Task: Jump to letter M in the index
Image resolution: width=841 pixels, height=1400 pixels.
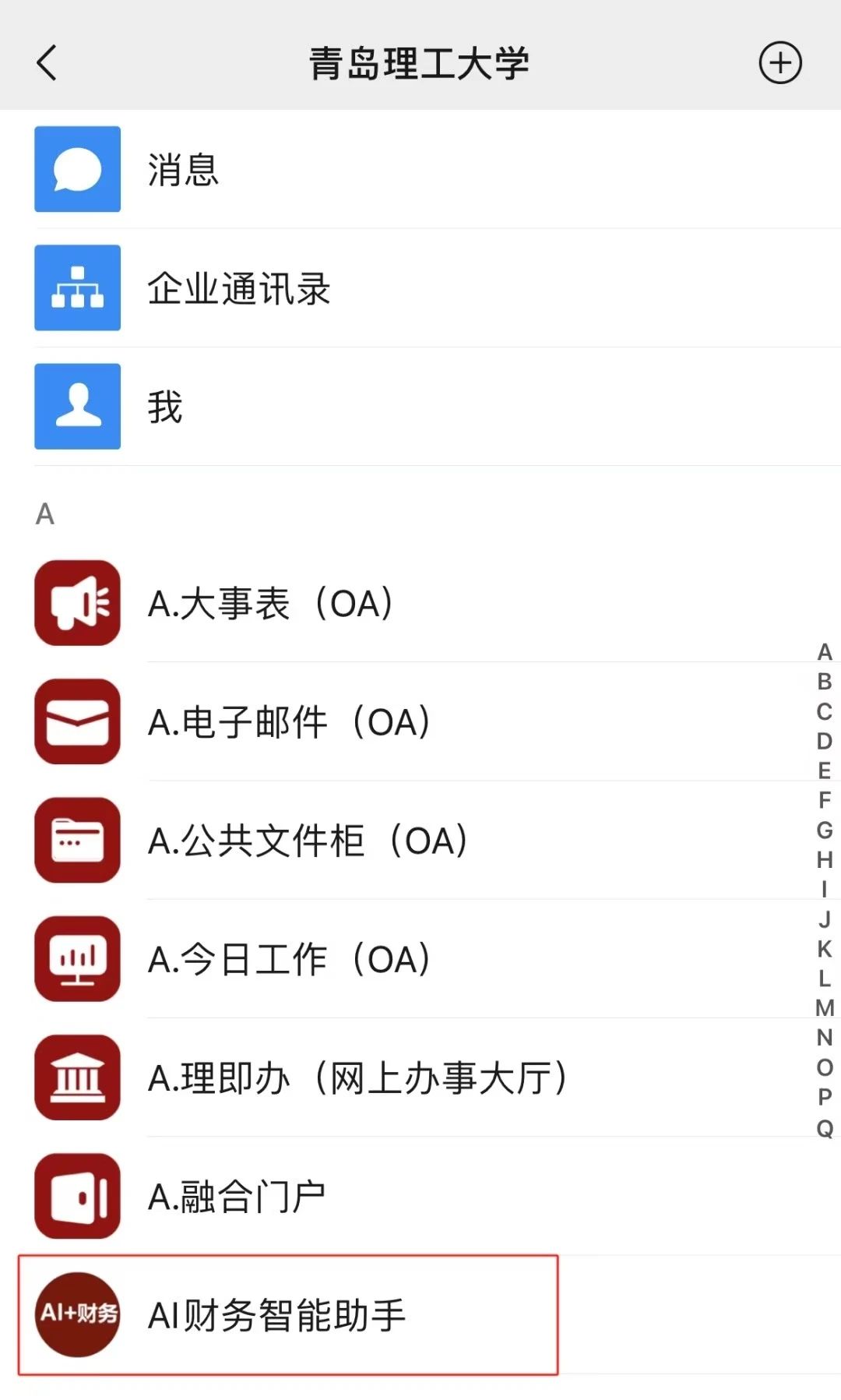Action: [x=825, y=1007]
